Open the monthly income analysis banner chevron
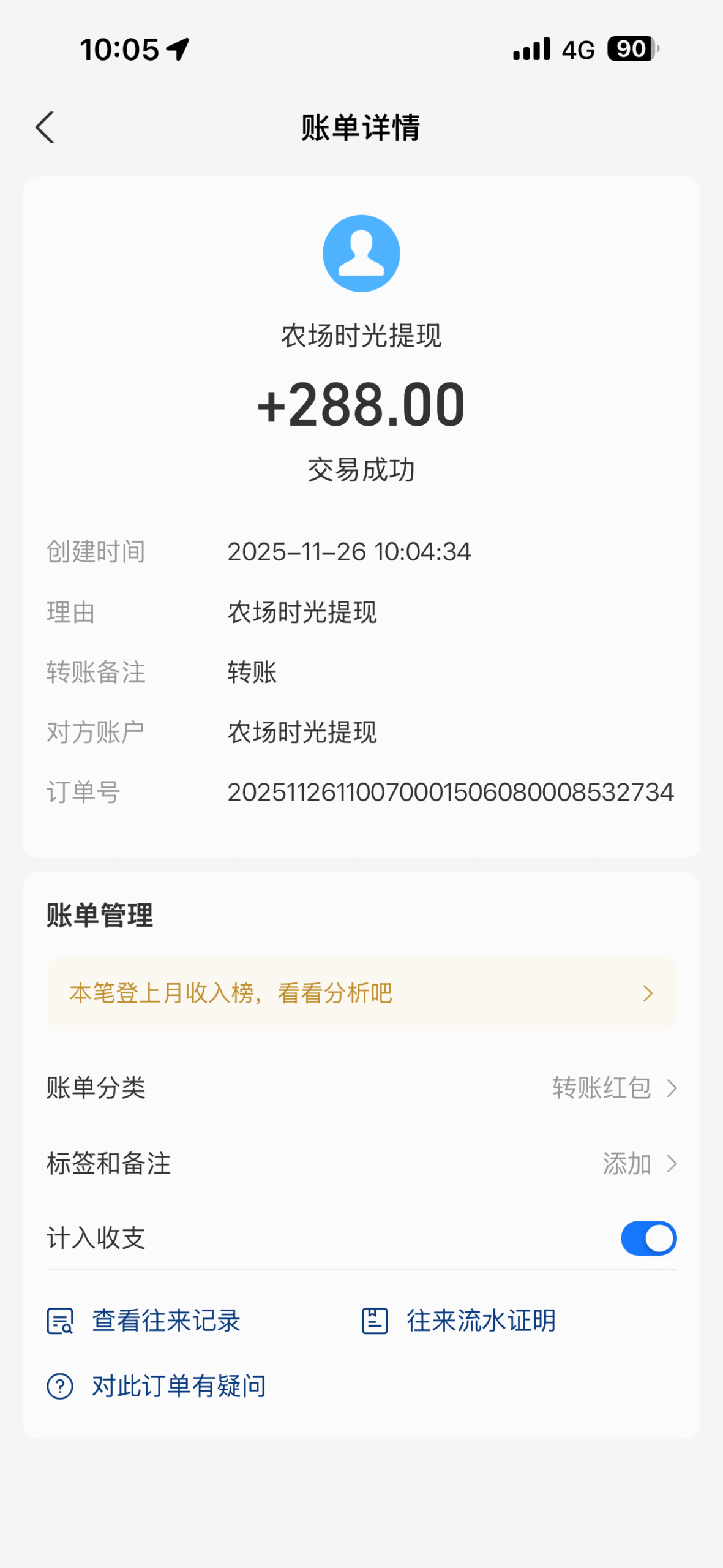The width and height of the screenshot is (723, 1568). pos(646,993)
